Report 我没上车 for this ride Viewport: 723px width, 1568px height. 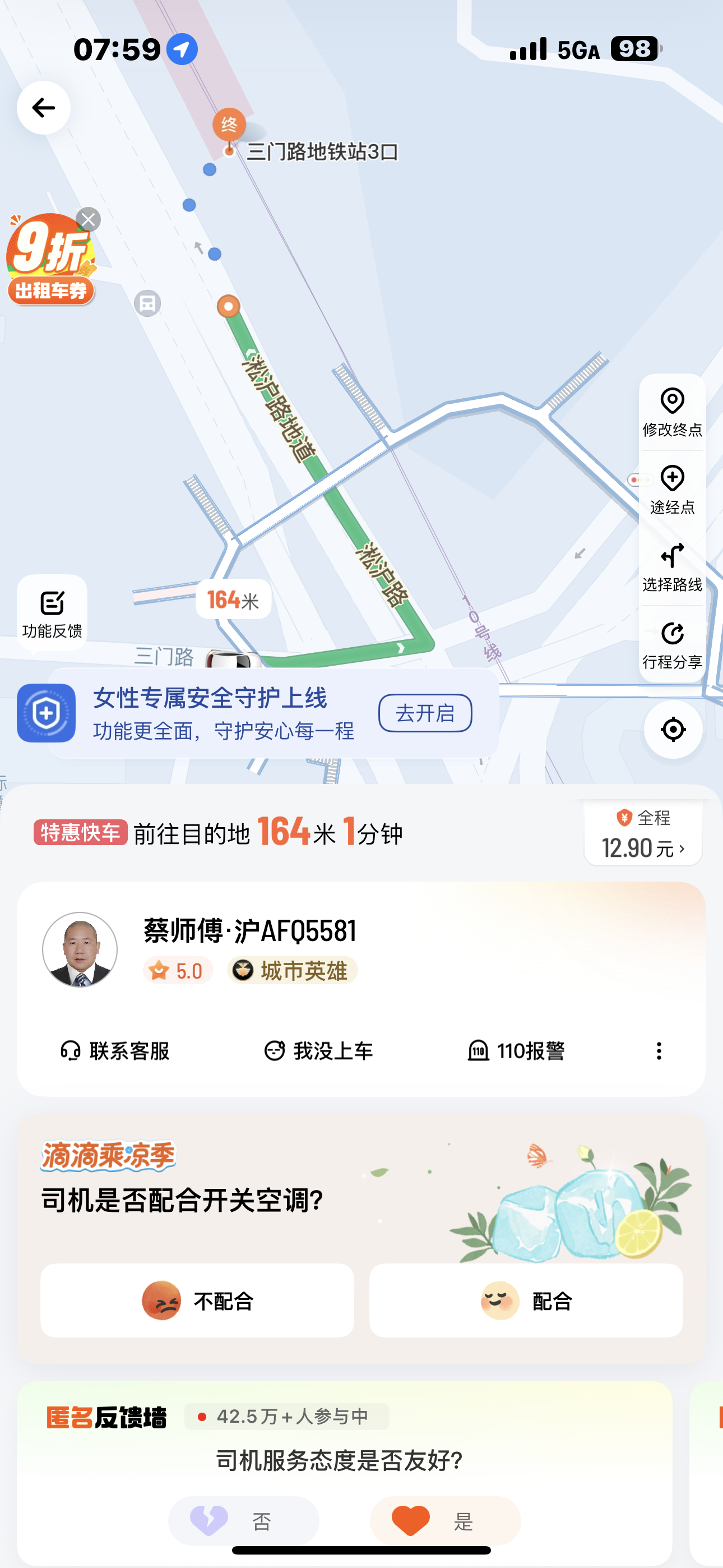click(x=318, y=1050)
